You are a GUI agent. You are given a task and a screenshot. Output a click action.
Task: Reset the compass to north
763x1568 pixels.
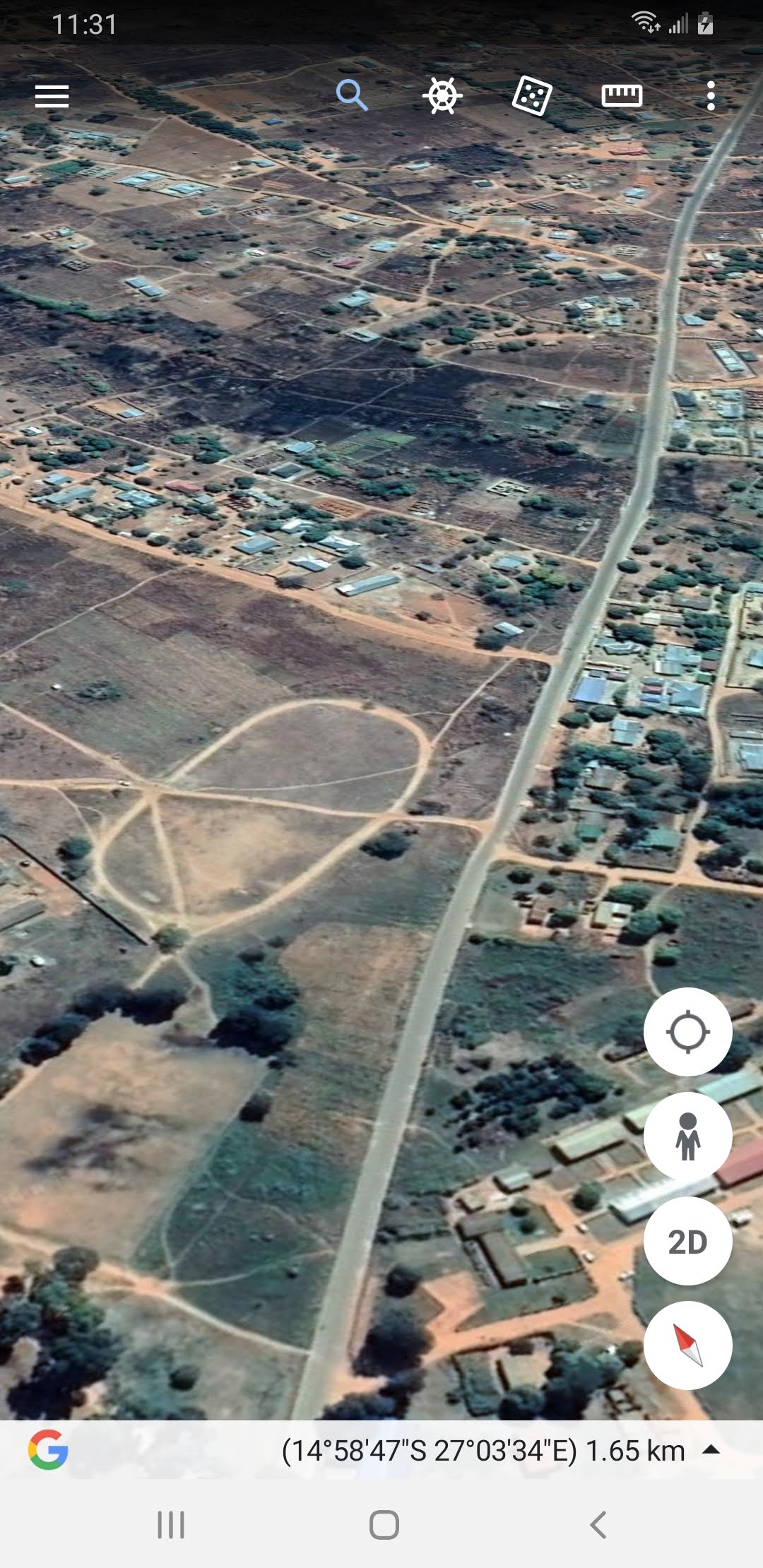687,1346
